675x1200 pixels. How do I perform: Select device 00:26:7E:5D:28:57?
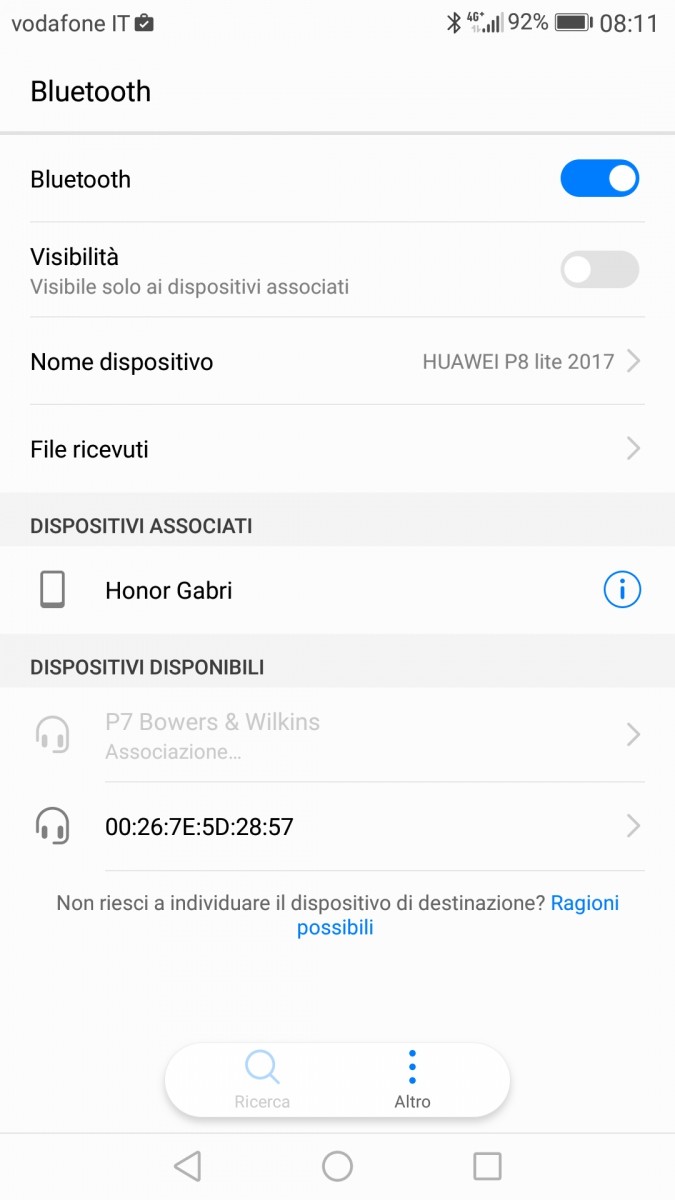337,827
